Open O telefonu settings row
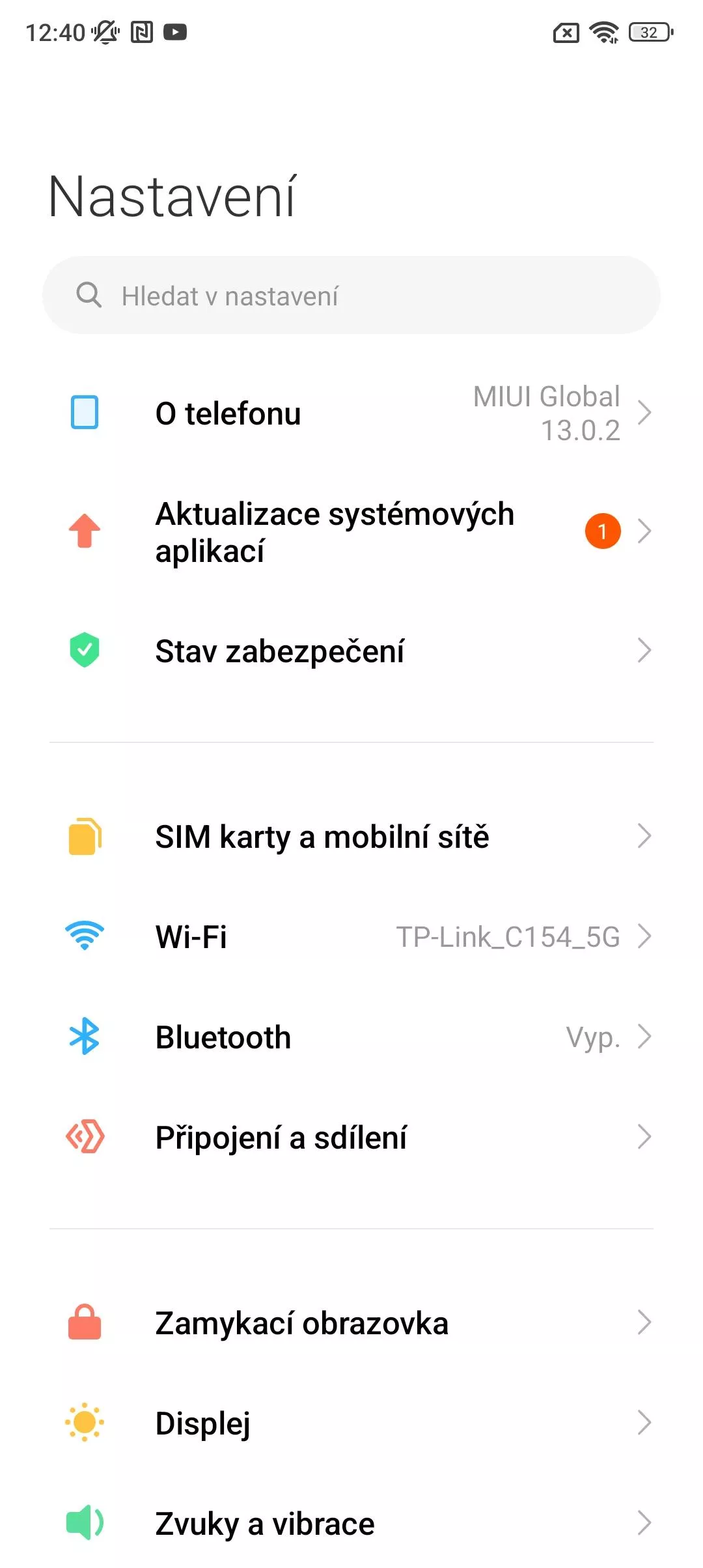 351,413
